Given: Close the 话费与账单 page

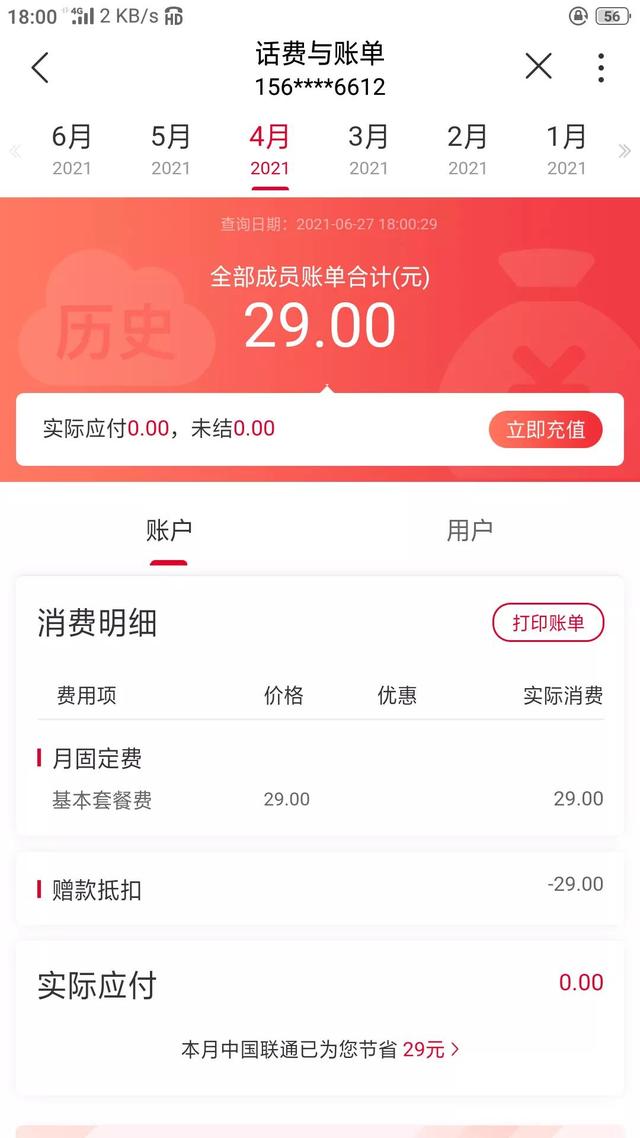Looking at the screenshot, I should click(x=538, y=67).
